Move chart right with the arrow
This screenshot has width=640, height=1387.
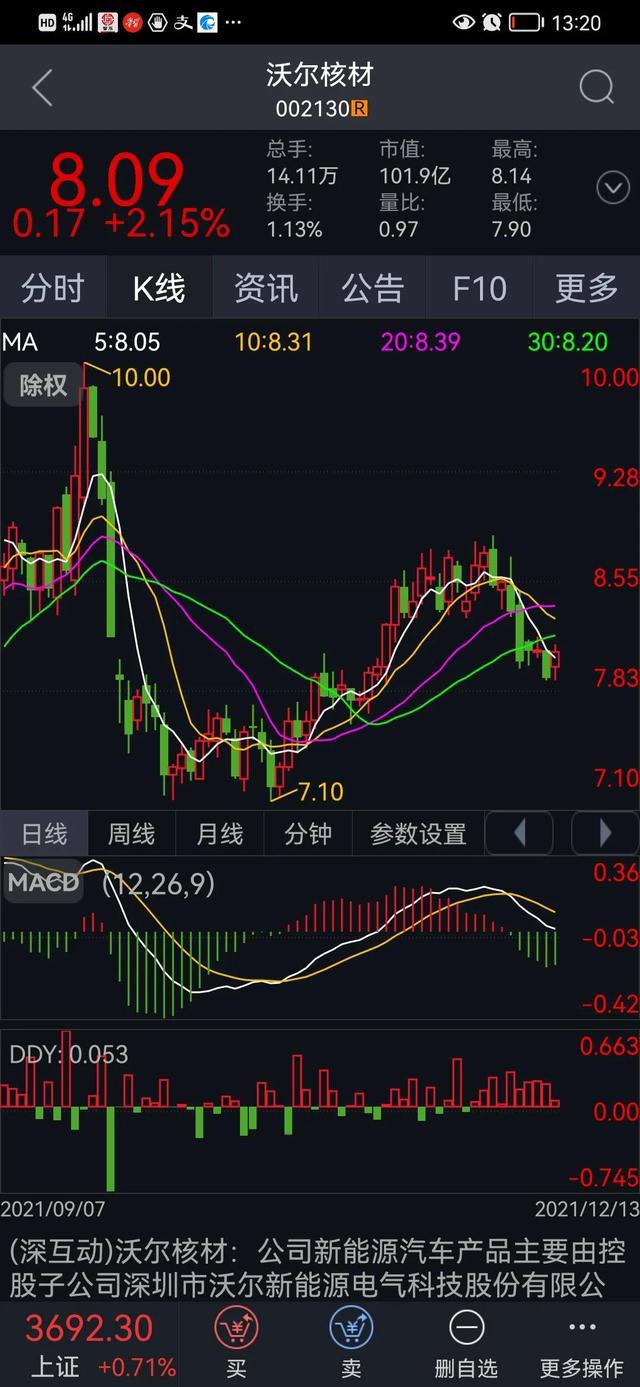click(605, 833)
